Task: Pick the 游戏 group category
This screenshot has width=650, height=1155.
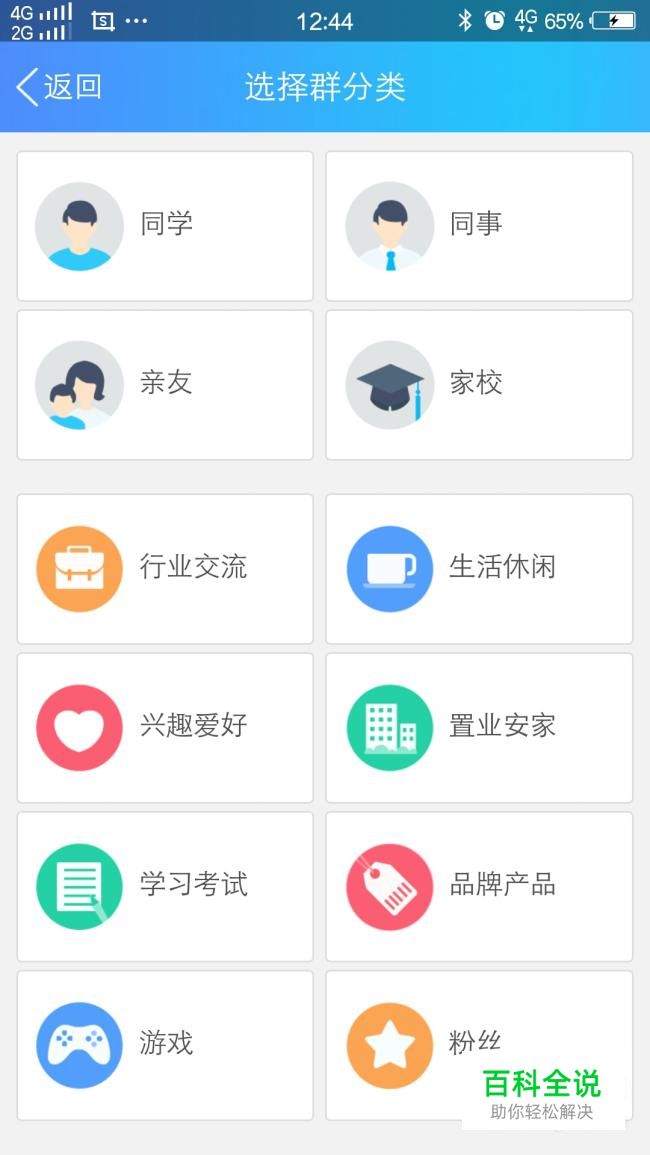Action: point(165,1046)
